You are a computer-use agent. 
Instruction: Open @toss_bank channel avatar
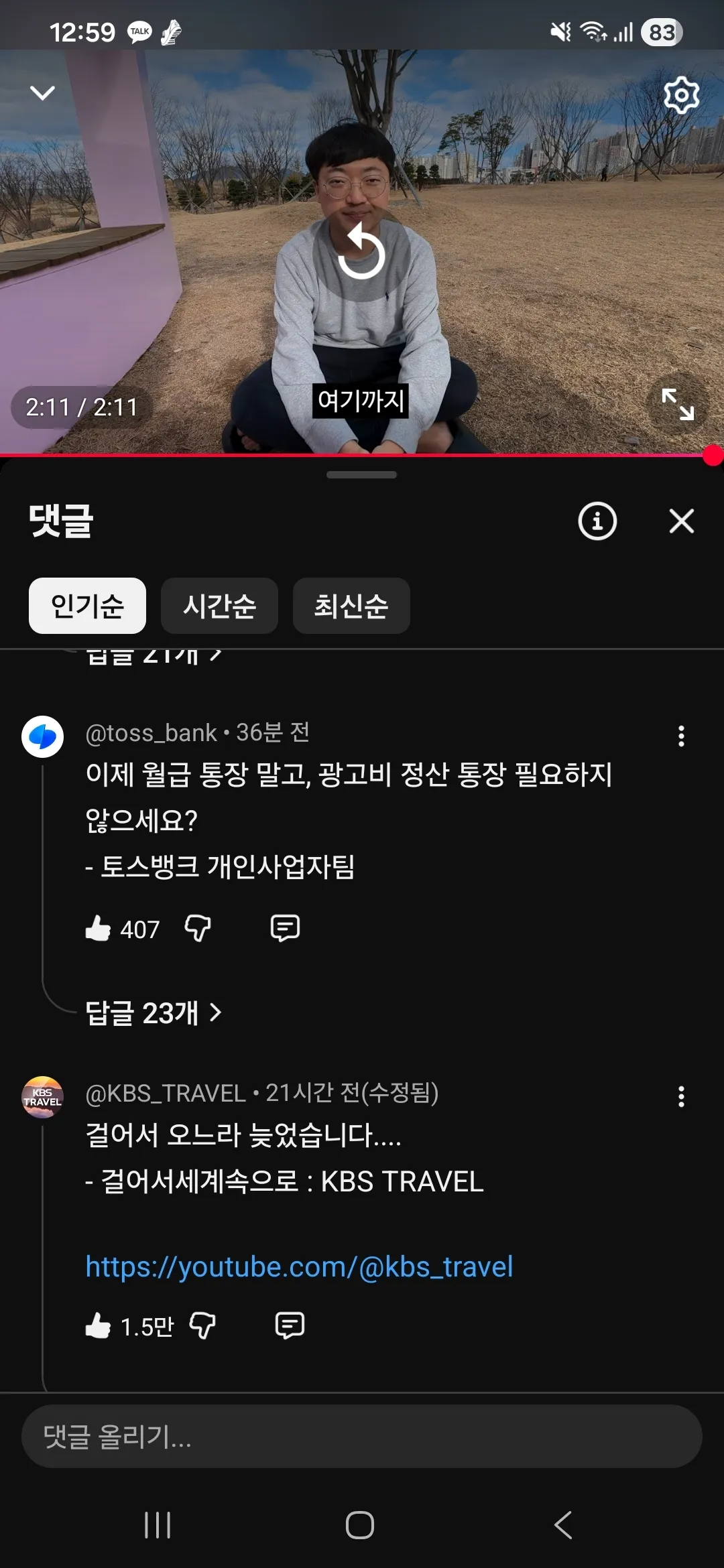(x=42, y=736)
